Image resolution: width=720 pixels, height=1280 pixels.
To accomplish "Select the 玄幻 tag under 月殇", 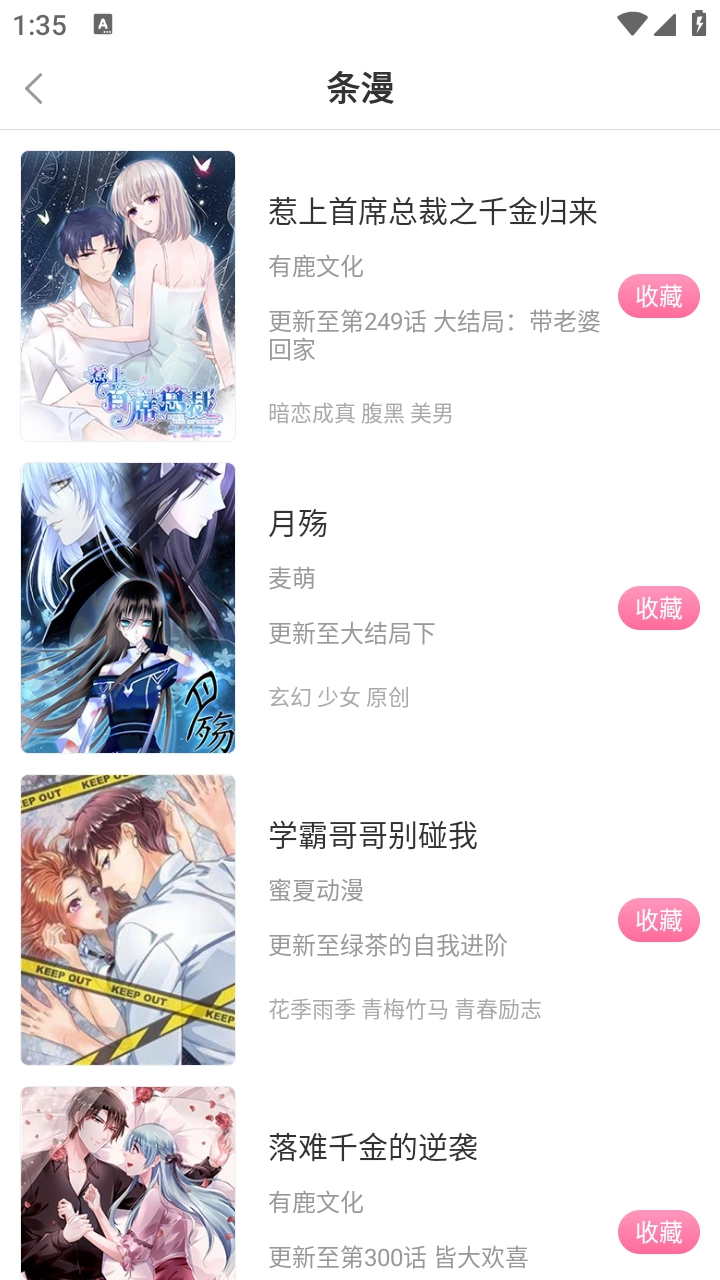I will (285, 698).
